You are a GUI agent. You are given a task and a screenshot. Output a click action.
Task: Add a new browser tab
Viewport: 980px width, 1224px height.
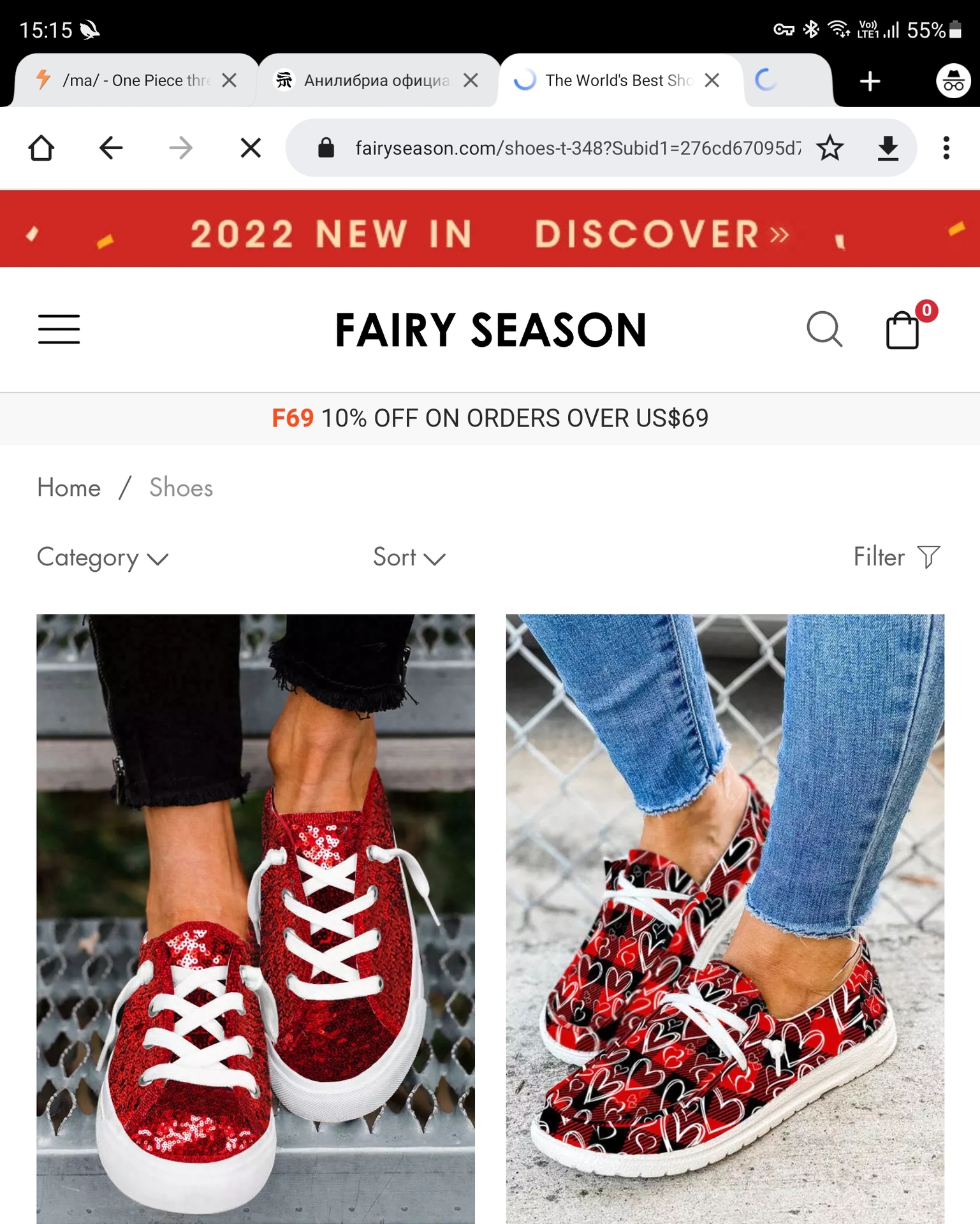tap(870, 81)
